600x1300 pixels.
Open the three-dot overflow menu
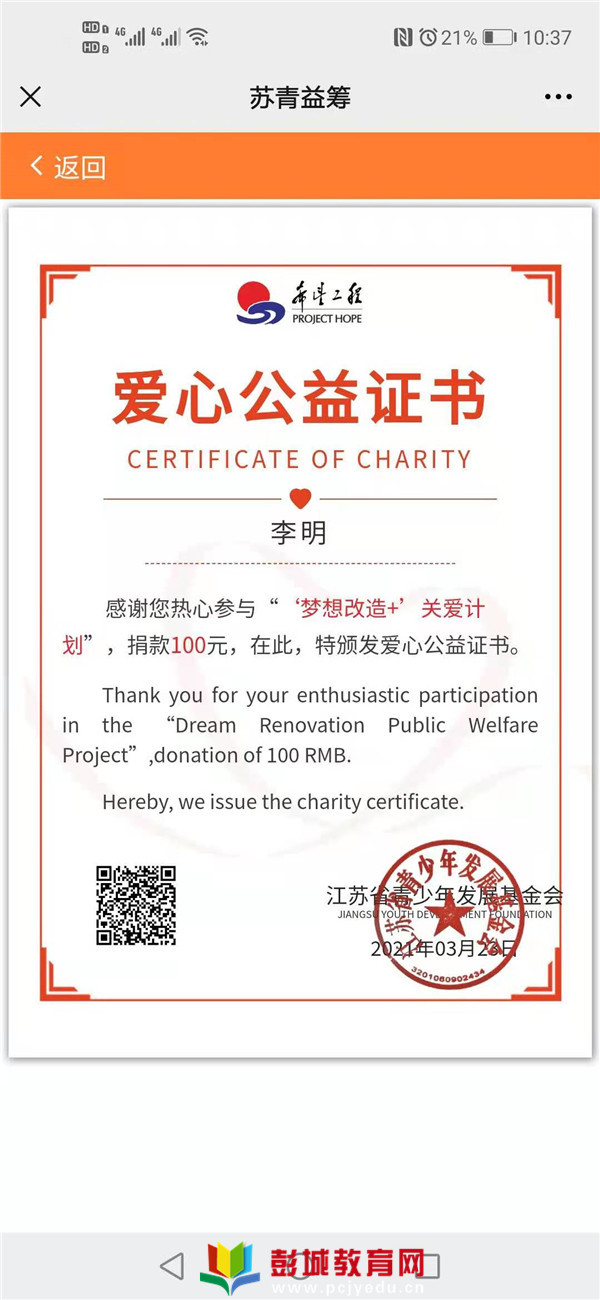click(x=558, y=97)
